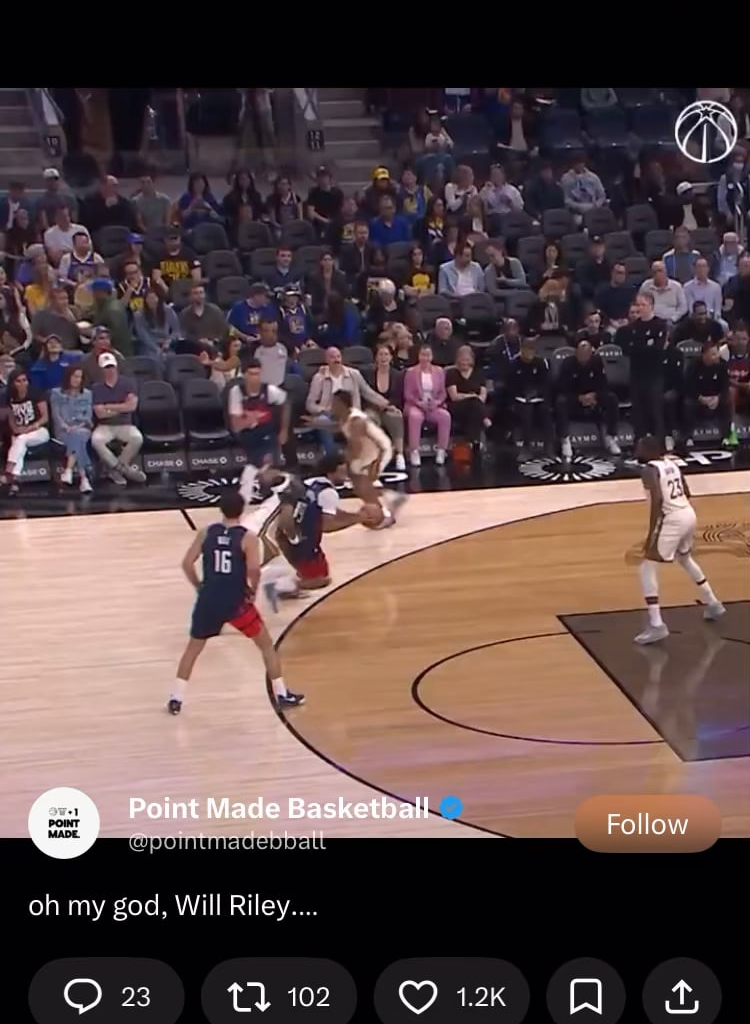Open replies on the post
This screenshot has width=750, height=1024.
[106, 996]
